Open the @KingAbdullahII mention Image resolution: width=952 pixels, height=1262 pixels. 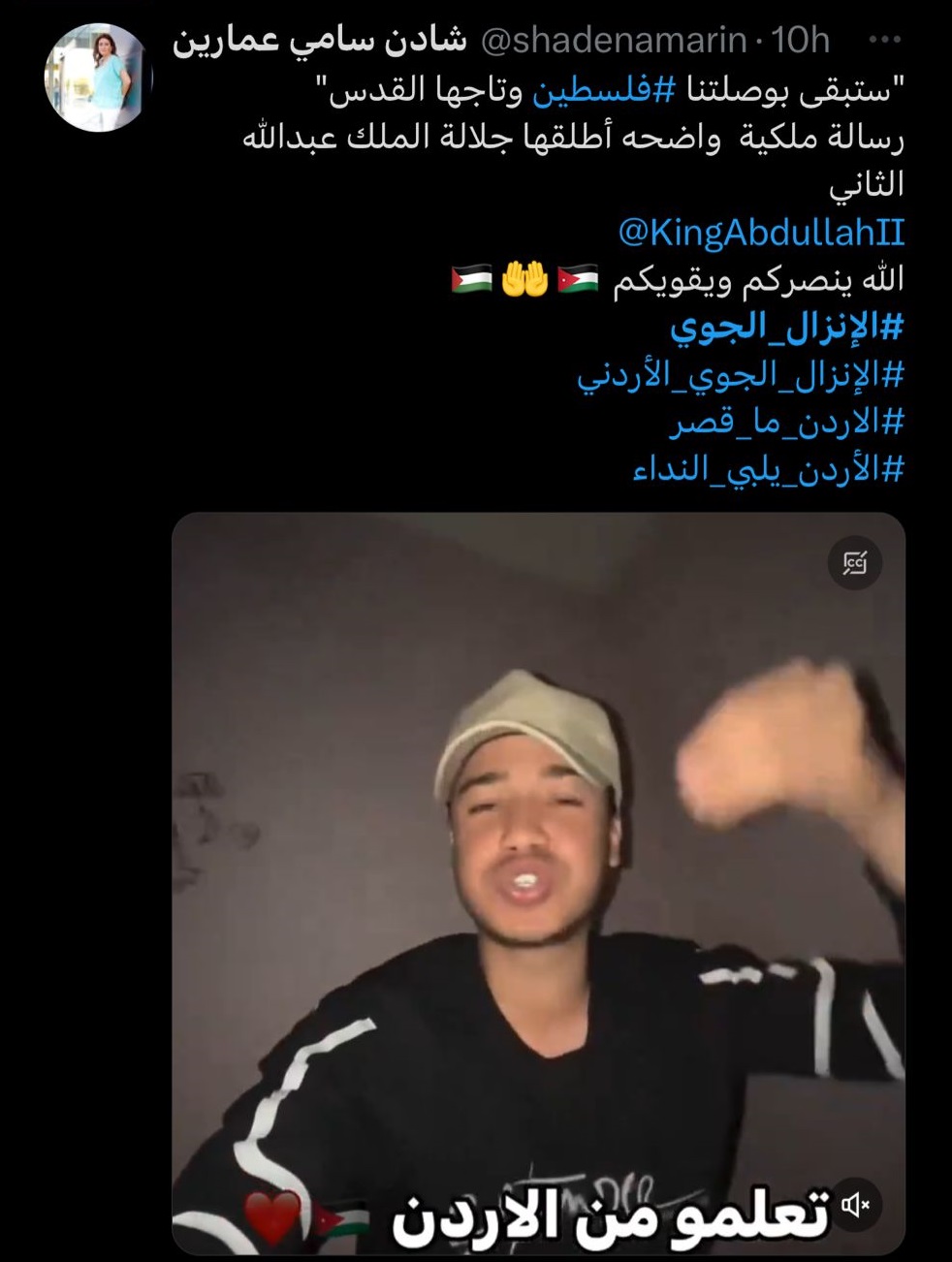(x=761, y=233)
